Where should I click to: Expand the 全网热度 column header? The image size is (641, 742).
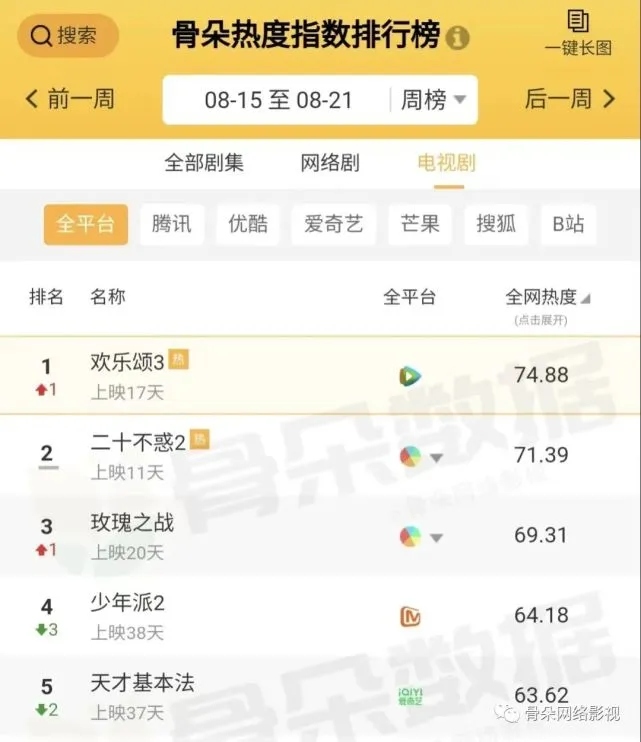(547, 298)
